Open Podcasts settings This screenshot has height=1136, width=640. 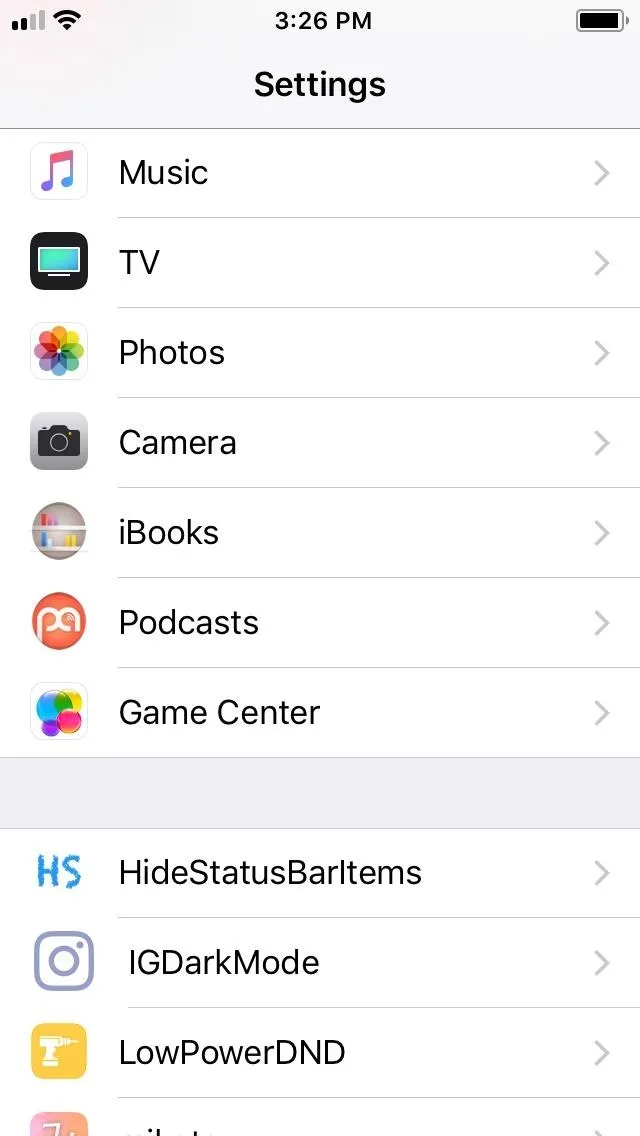(320, 622)
